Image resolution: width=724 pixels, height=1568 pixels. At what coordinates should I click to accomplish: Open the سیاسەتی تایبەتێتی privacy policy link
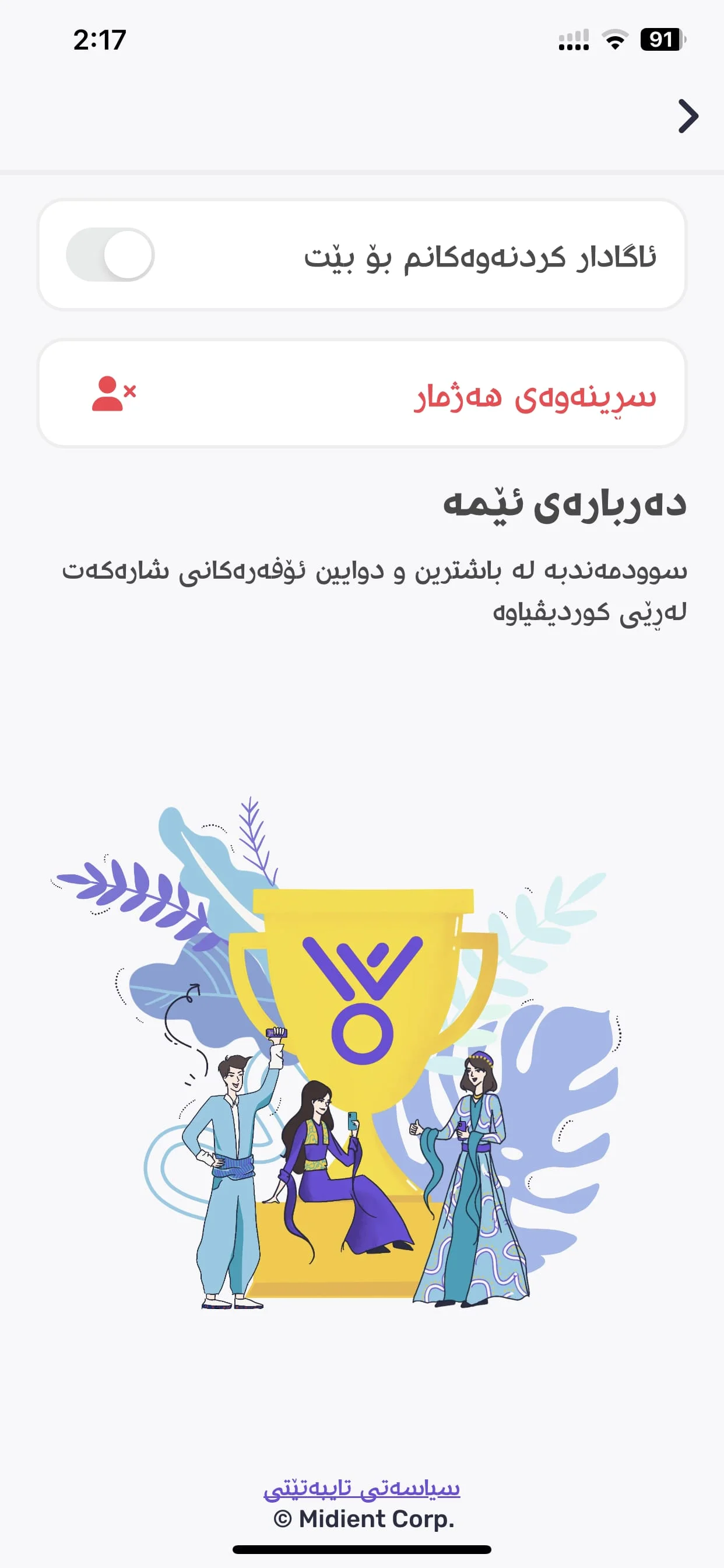pos(361,1487)
